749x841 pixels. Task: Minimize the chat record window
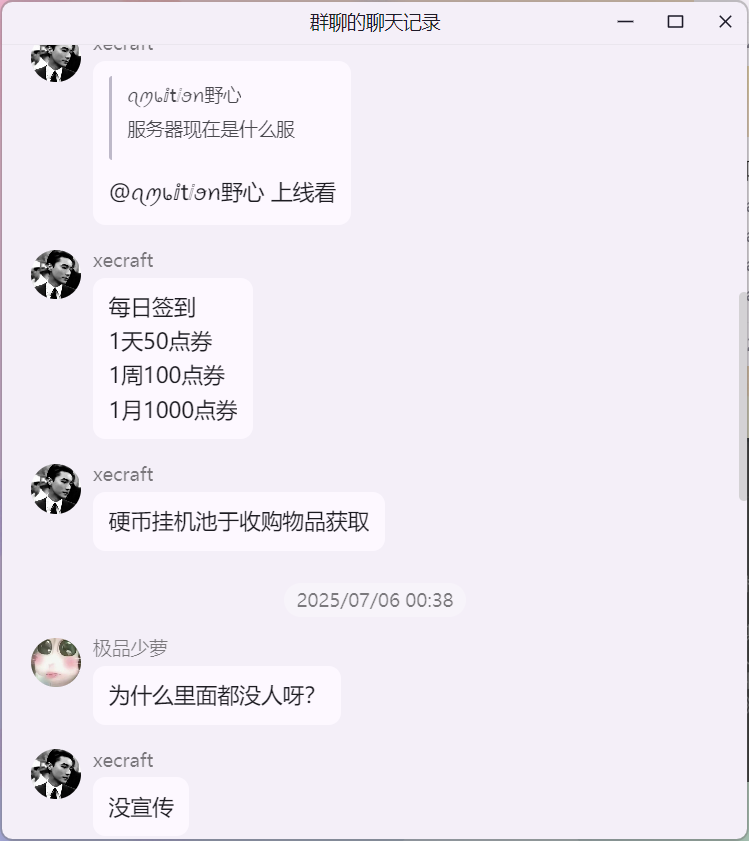626,22
